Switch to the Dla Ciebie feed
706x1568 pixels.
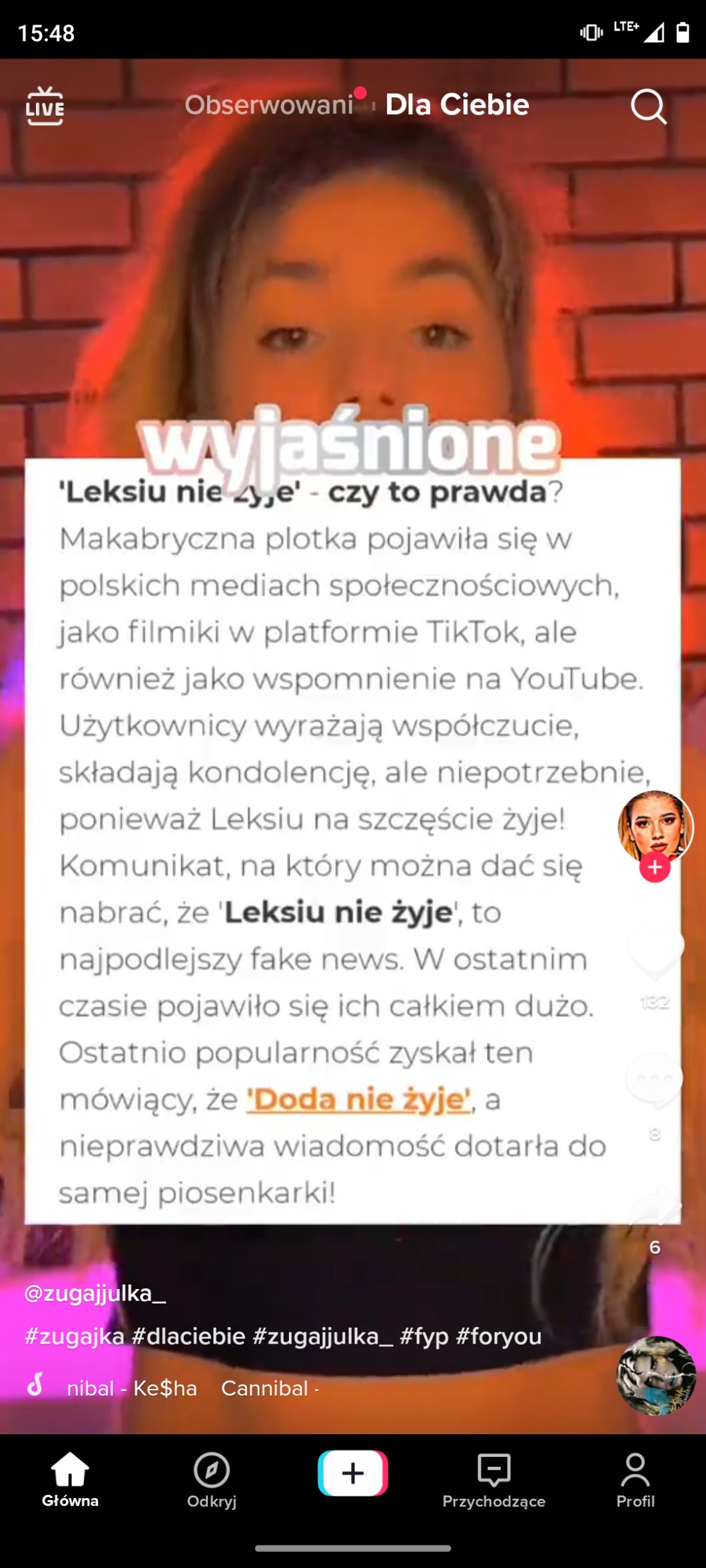[457, 105]
